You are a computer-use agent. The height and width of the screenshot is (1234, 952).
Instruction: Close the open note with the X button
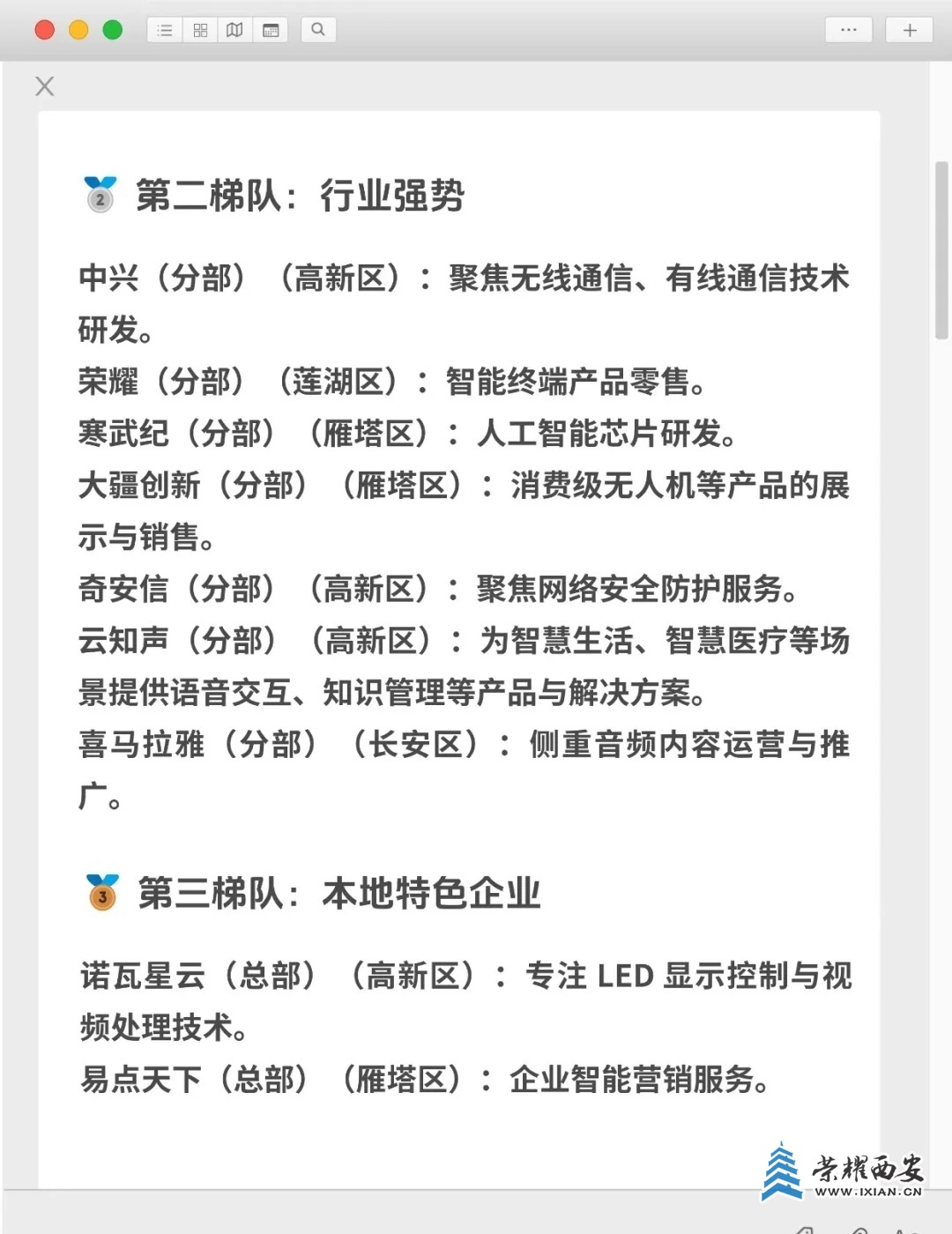(44, 86)
